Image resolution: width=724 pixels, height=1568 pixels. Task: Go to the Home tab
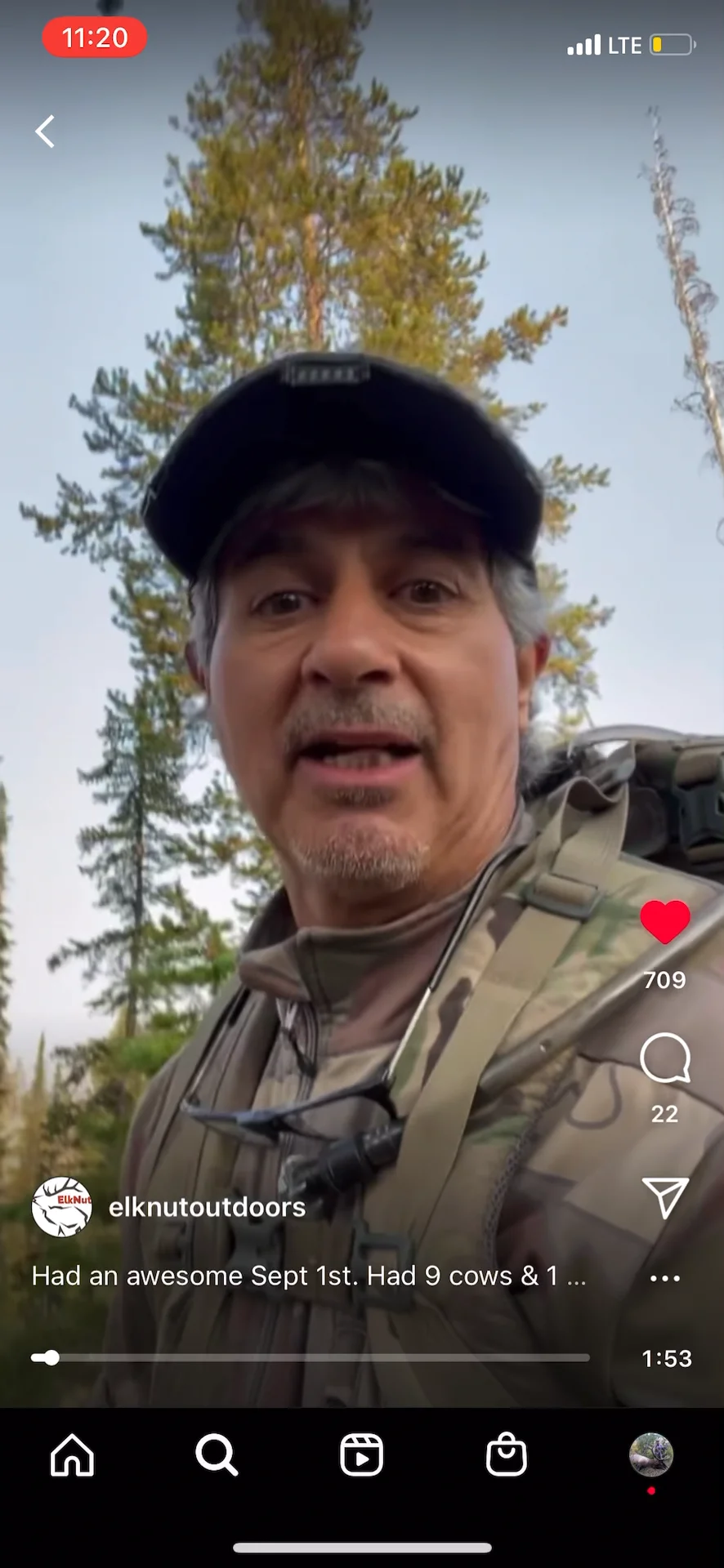coord(73,1455)
